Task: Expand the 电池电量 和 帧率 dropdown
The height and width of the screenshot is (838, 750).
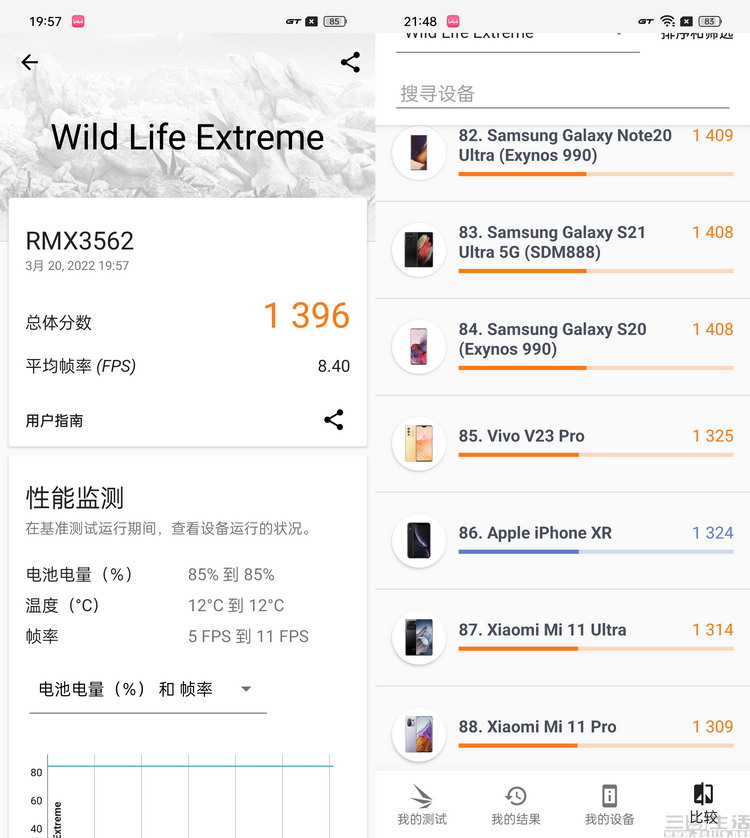Action: click(x=148, y=689)
